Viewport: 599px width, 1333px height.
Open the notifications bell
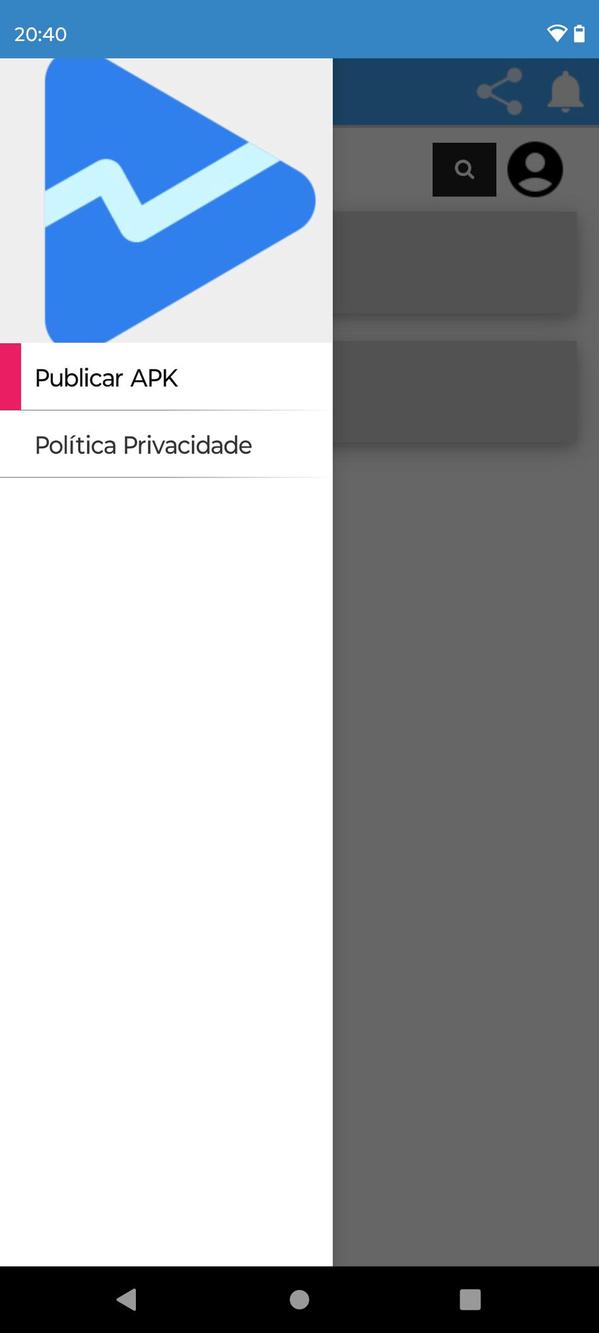click(x=565, y=91)
